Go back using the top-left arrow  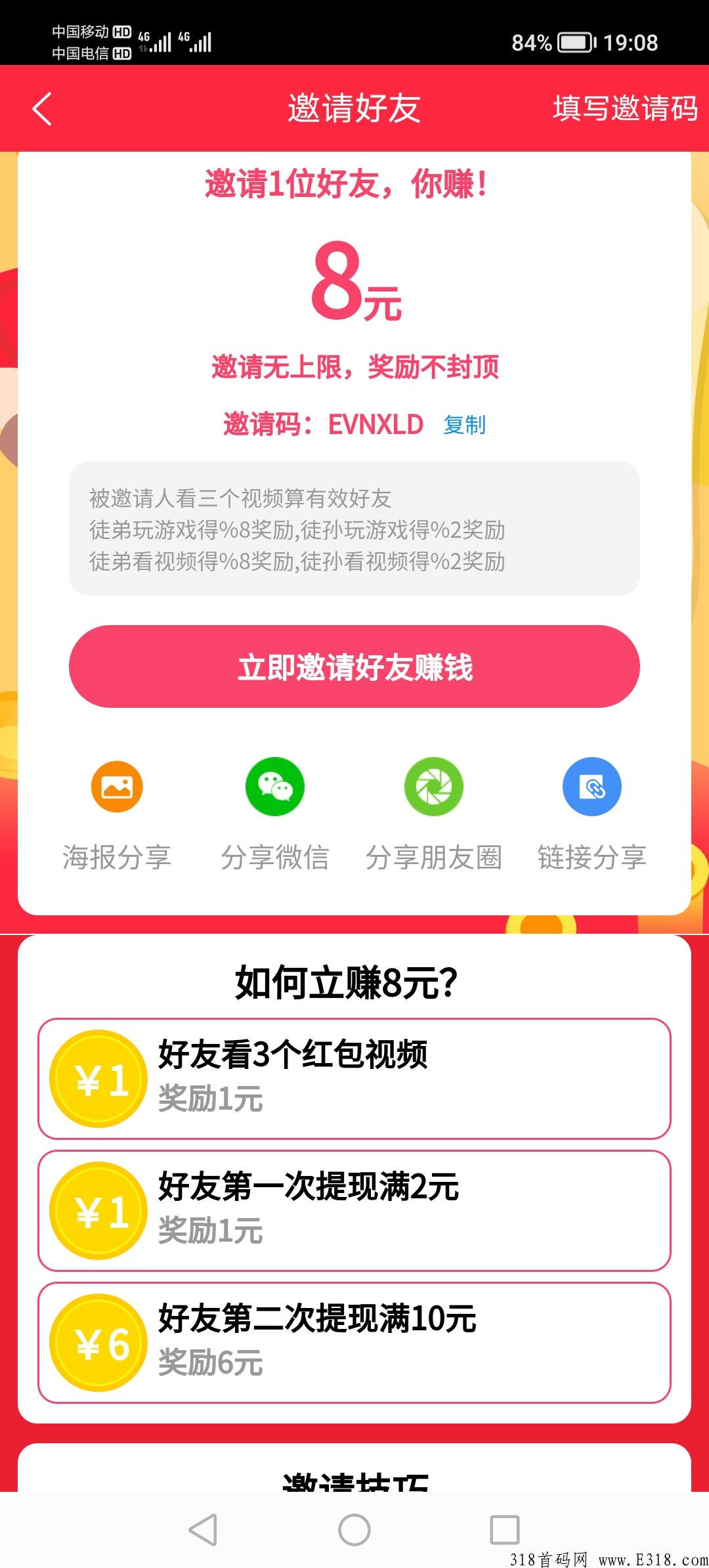pos(42,108)
